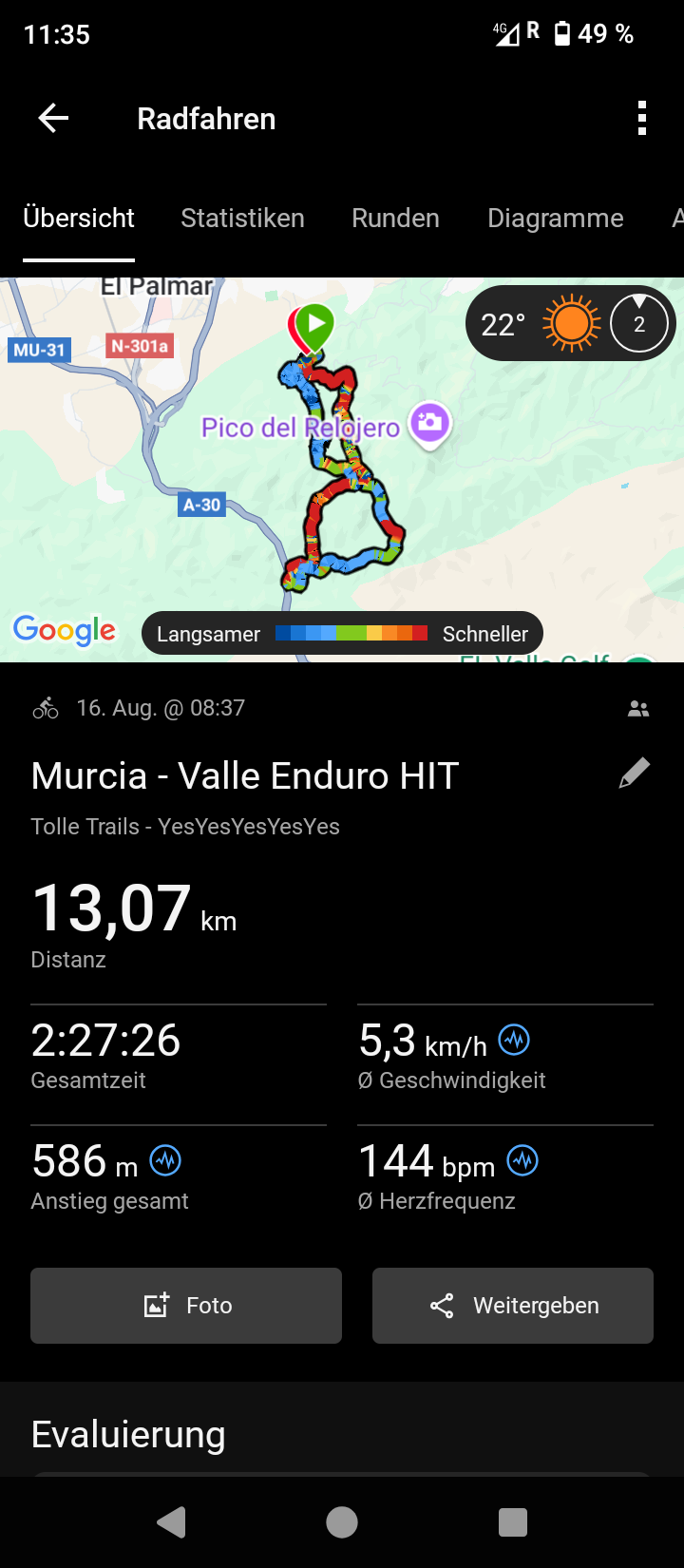The image size is (684, 1568).
Task: Go back using the arrow icon
Action: coord(53,119)
